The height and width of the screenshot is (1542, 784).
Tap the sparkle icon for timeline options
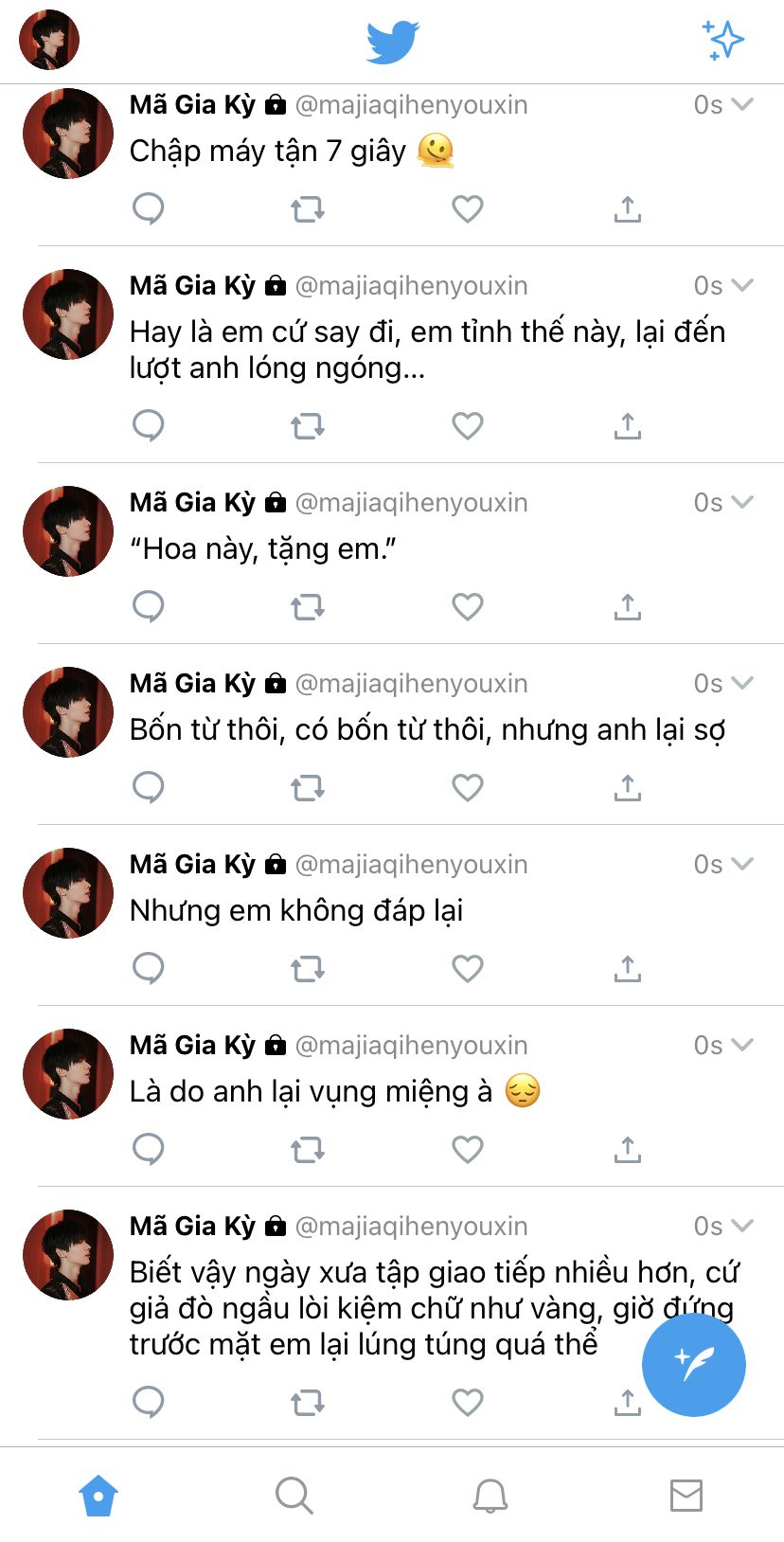click(723, 41)
